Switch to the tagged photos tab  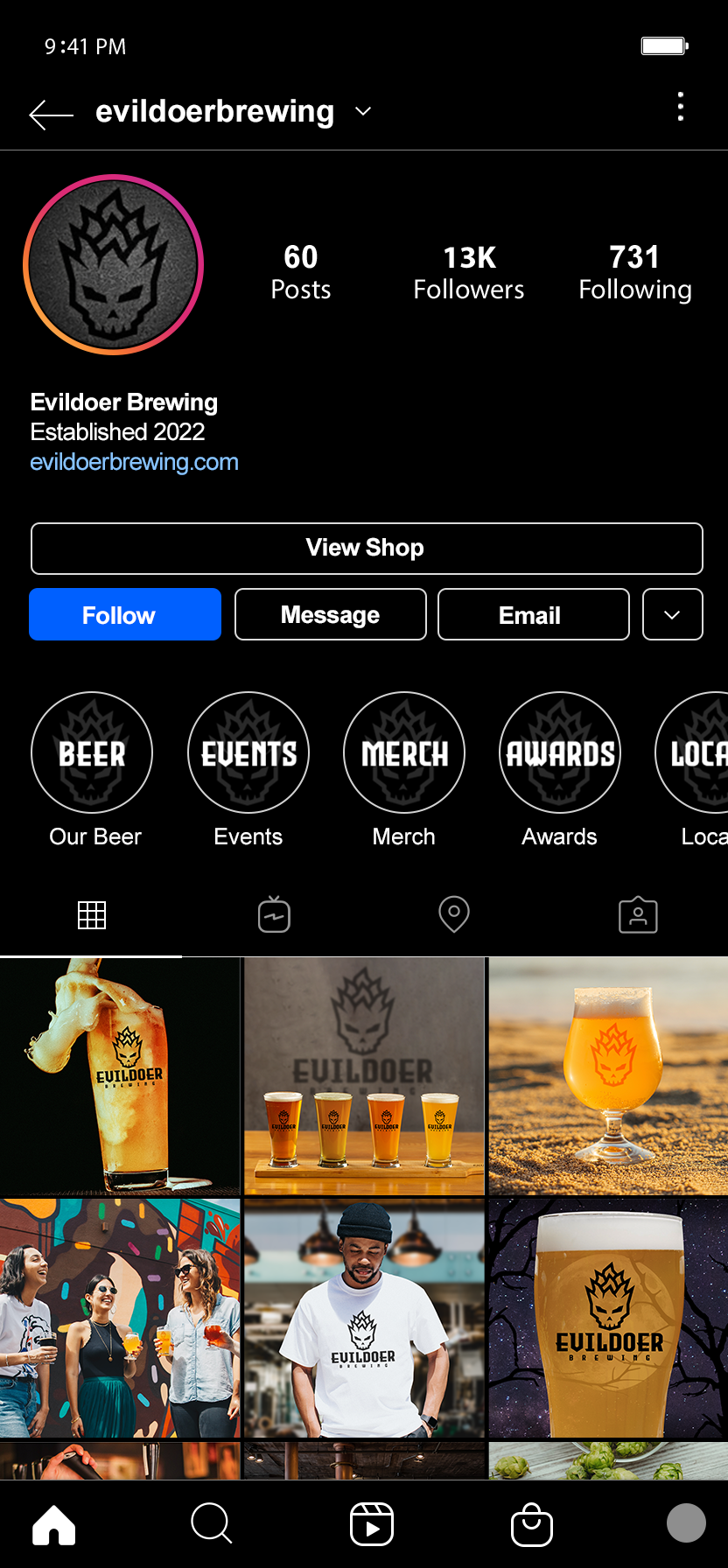(639, 914)
